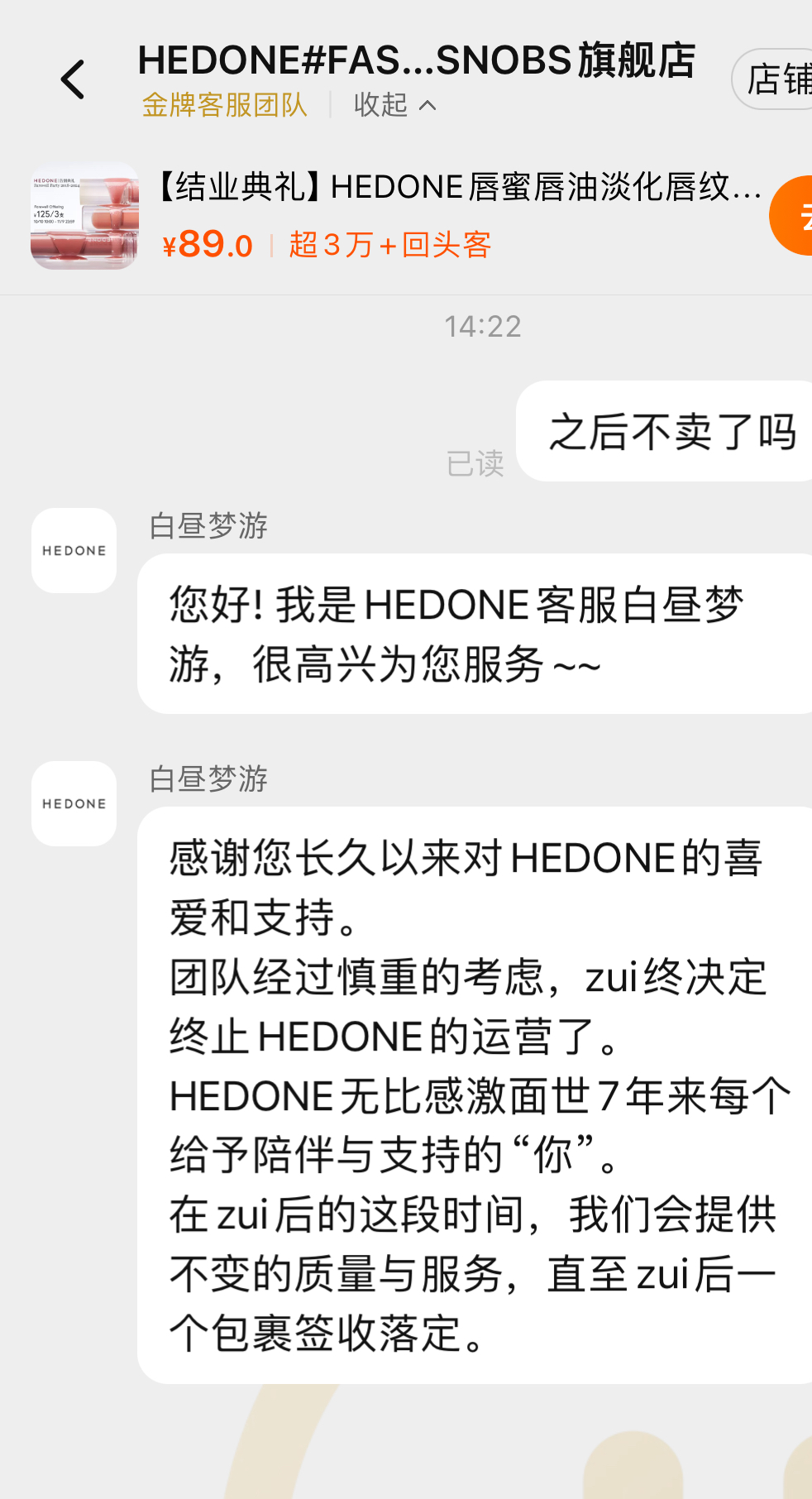
Task: Tap the orange button beside the product
Action: click(x=794, y=215)
